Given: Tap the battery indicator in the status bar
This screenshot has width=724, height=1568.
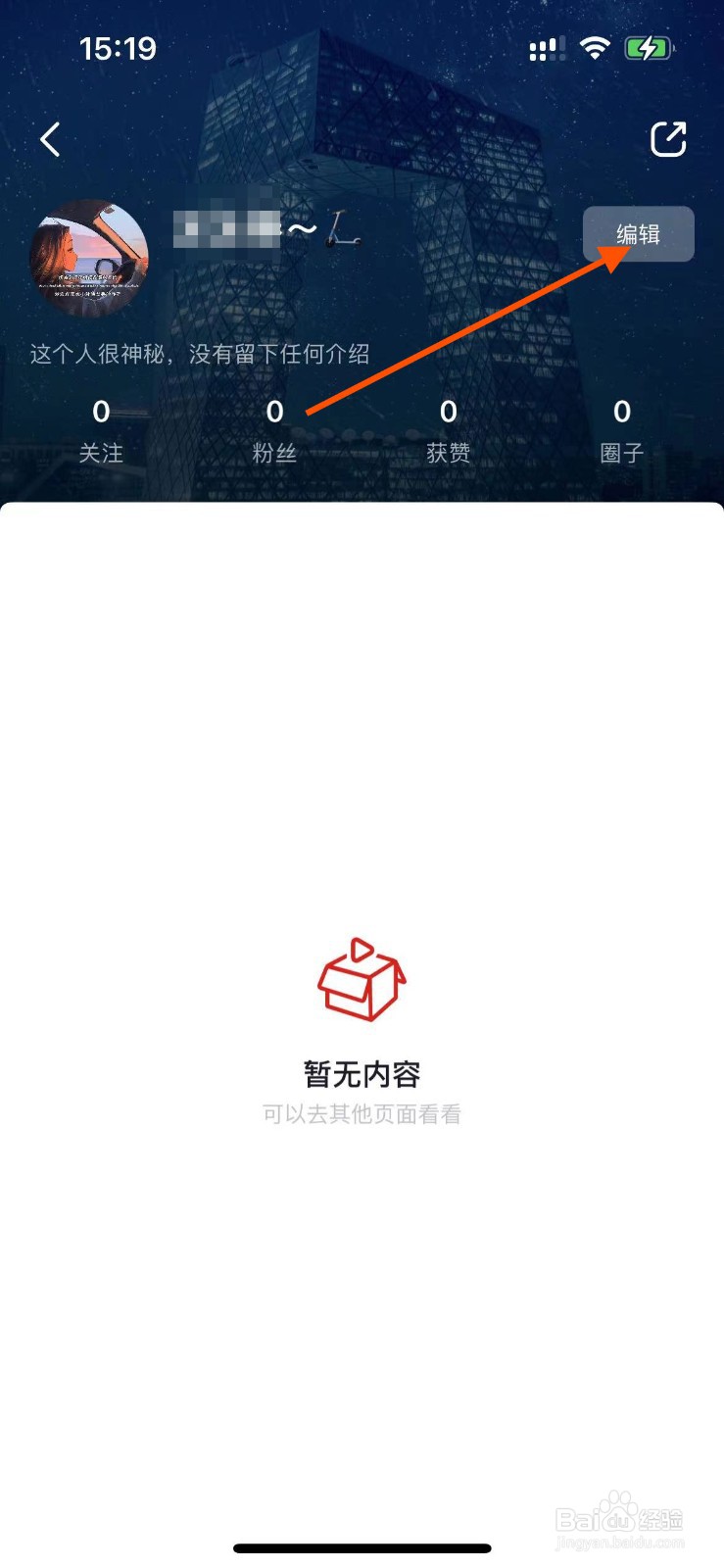Looking at the screenshot, I should coord(649,47).
